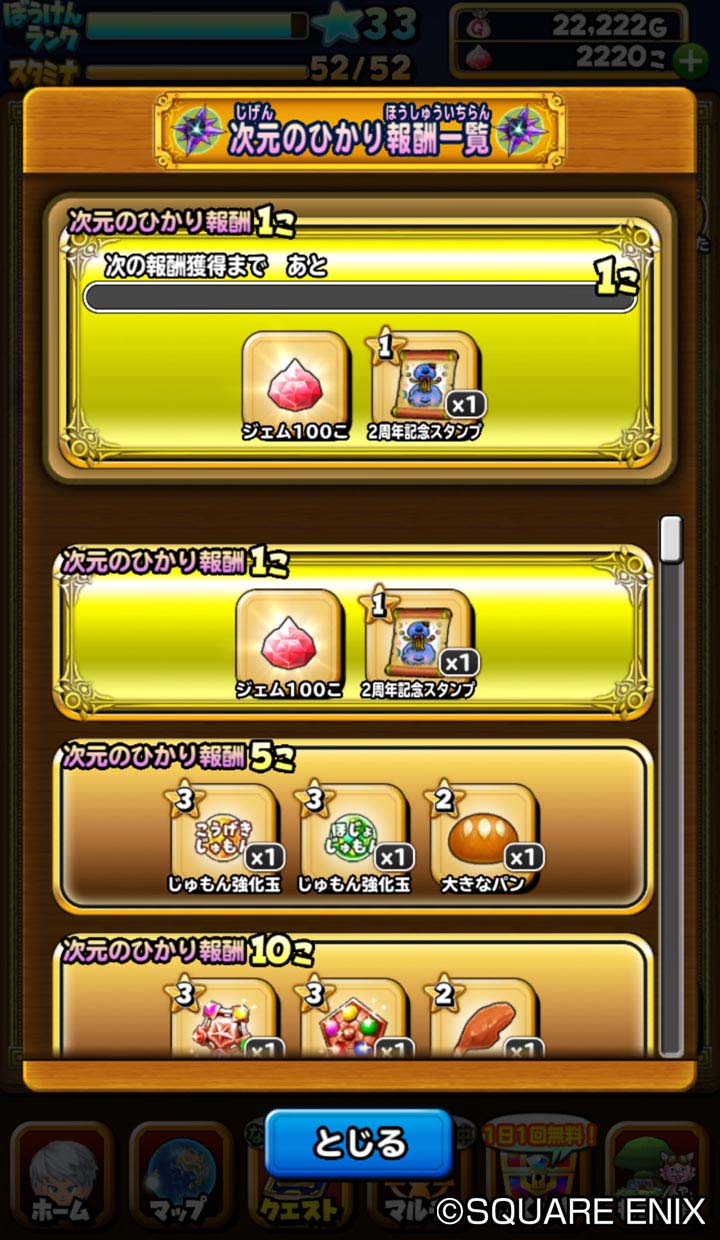Close the reward list with とじる
This screenshot has height=1240, width=720.
pyautogui.click(x=359, y=1143)
